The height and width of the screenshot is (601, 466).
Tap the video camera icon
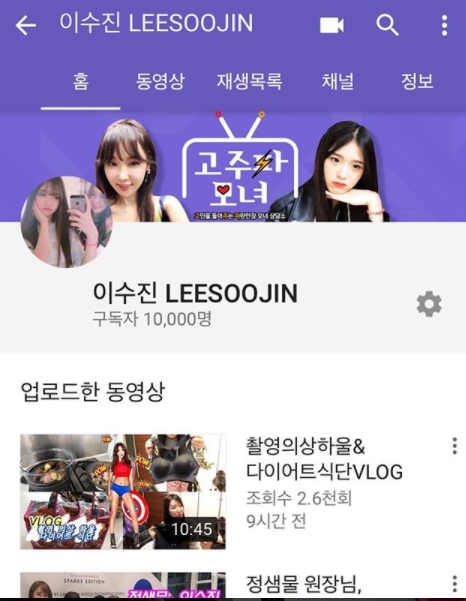pyautogui.click(x=332, y=25)
